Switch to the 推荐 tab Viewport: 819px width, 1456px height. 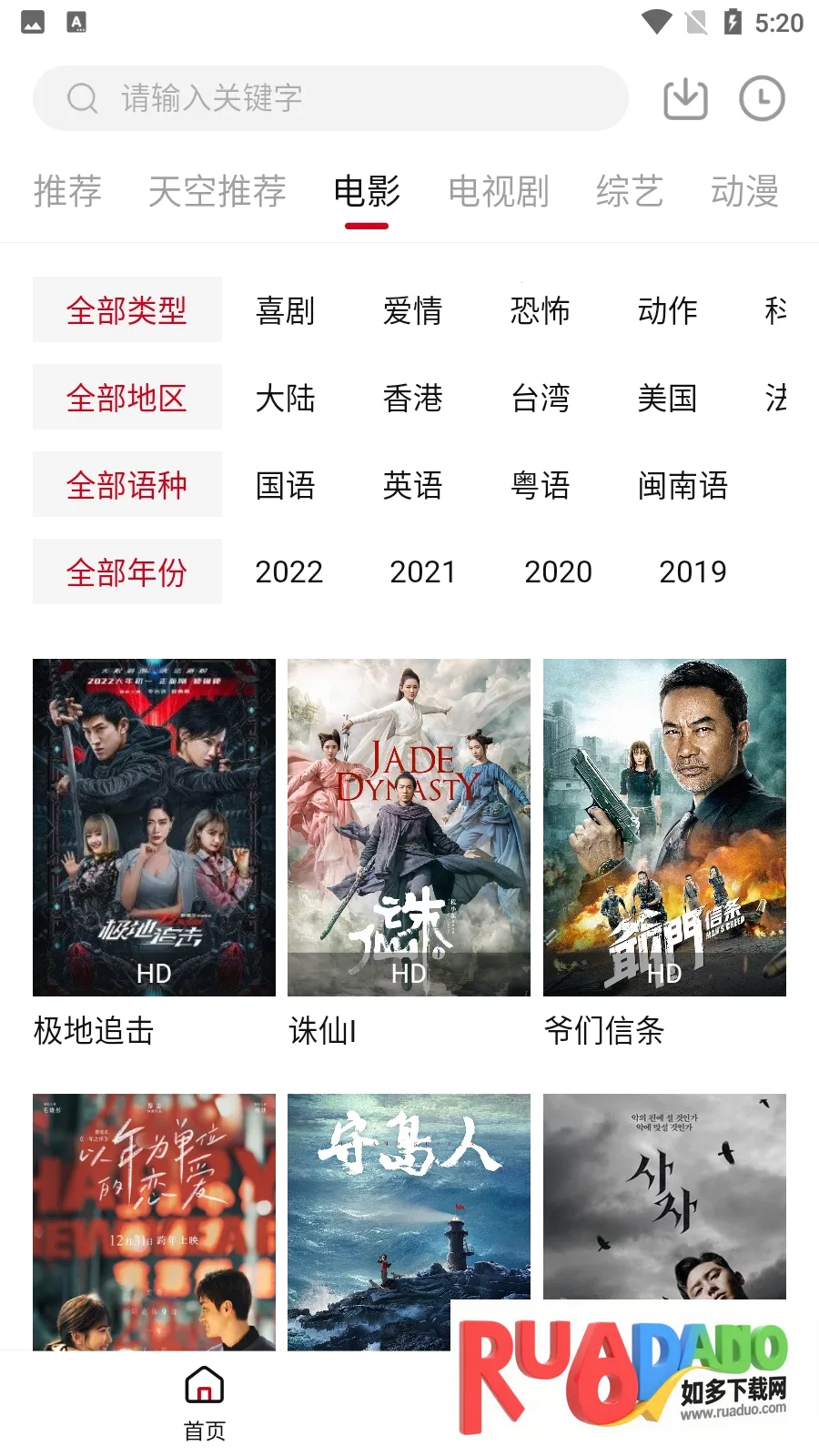coord(67,192)
